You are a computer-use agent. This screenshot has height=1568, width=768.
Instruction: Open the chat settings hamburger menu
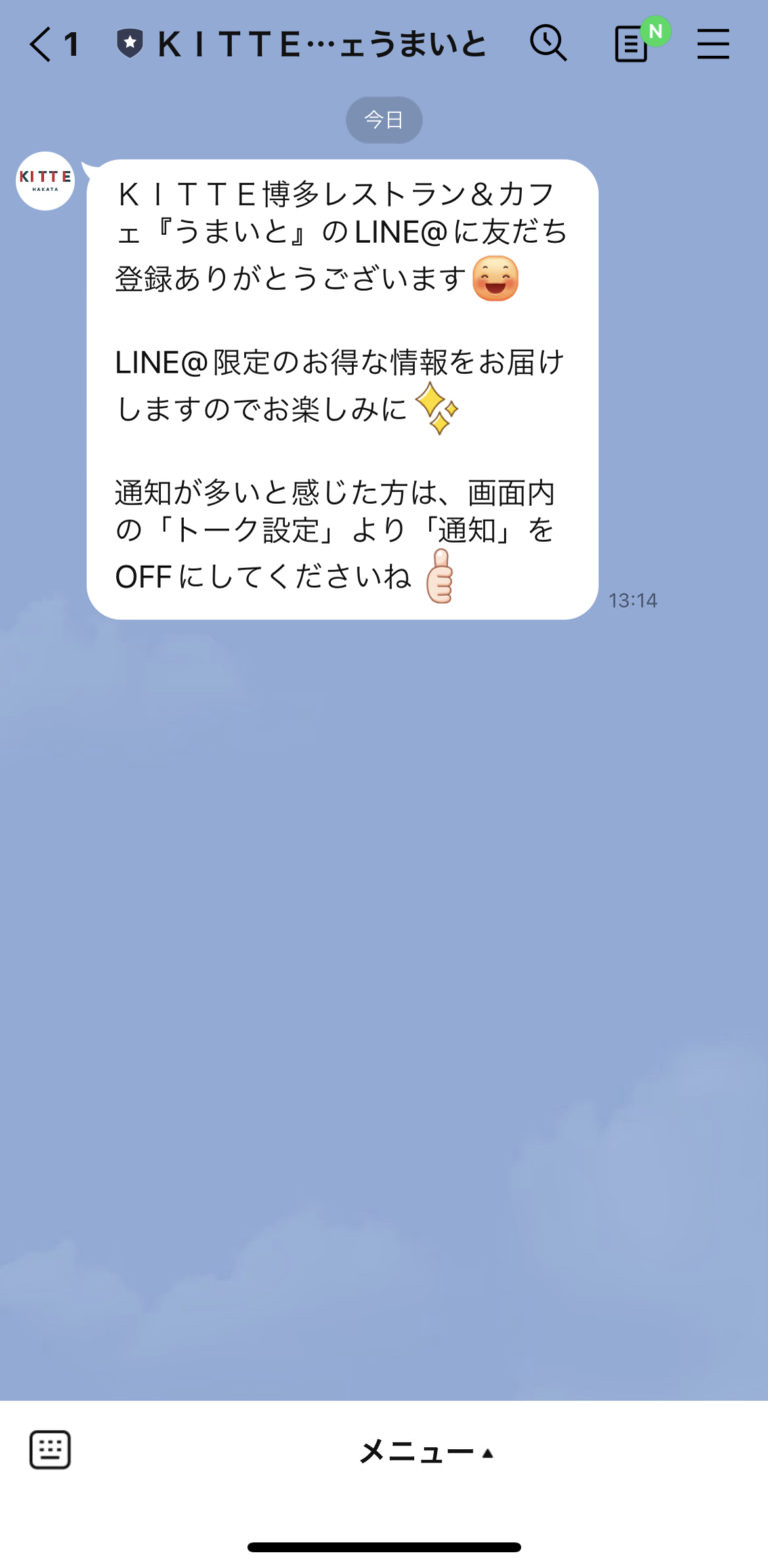713,44
